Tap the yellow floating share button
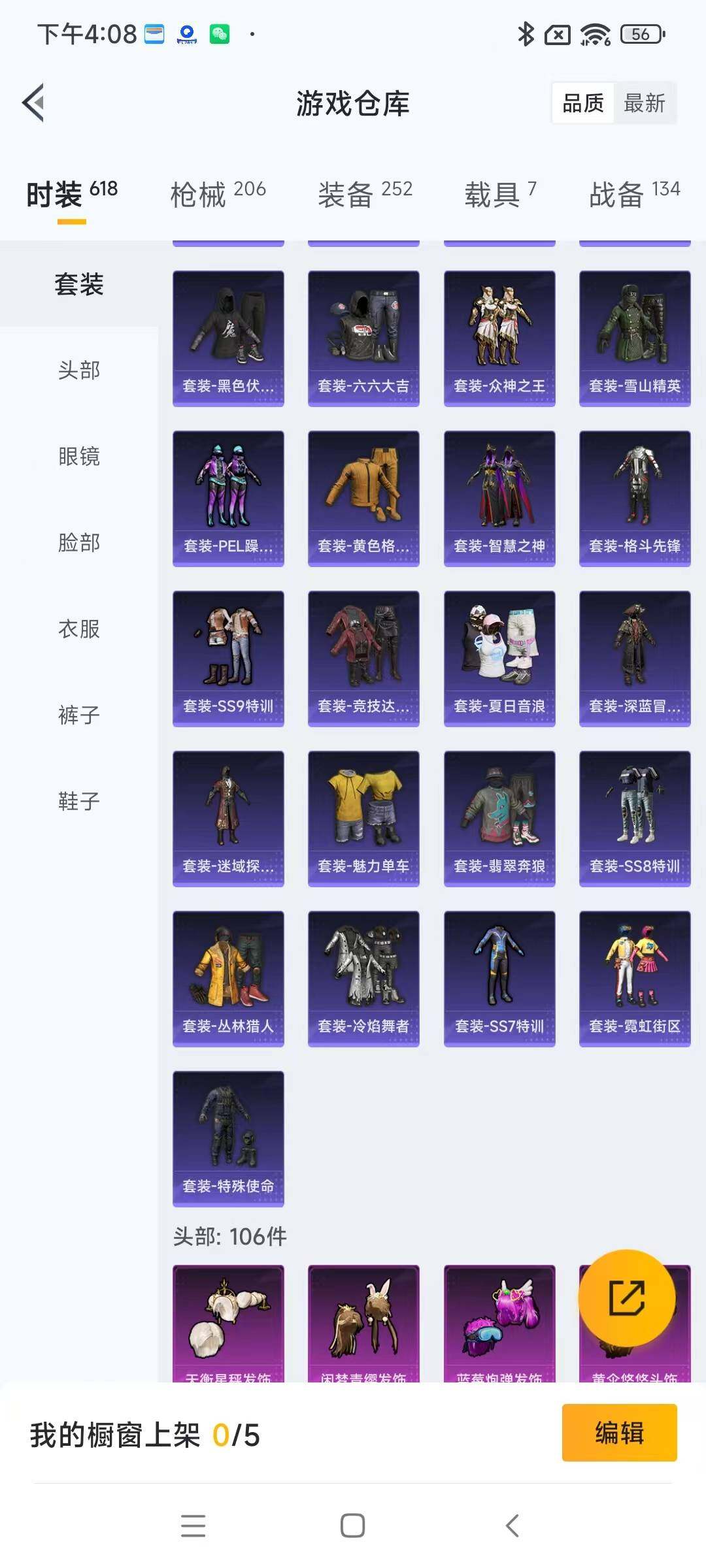706x1568 pixels. 627,1298
